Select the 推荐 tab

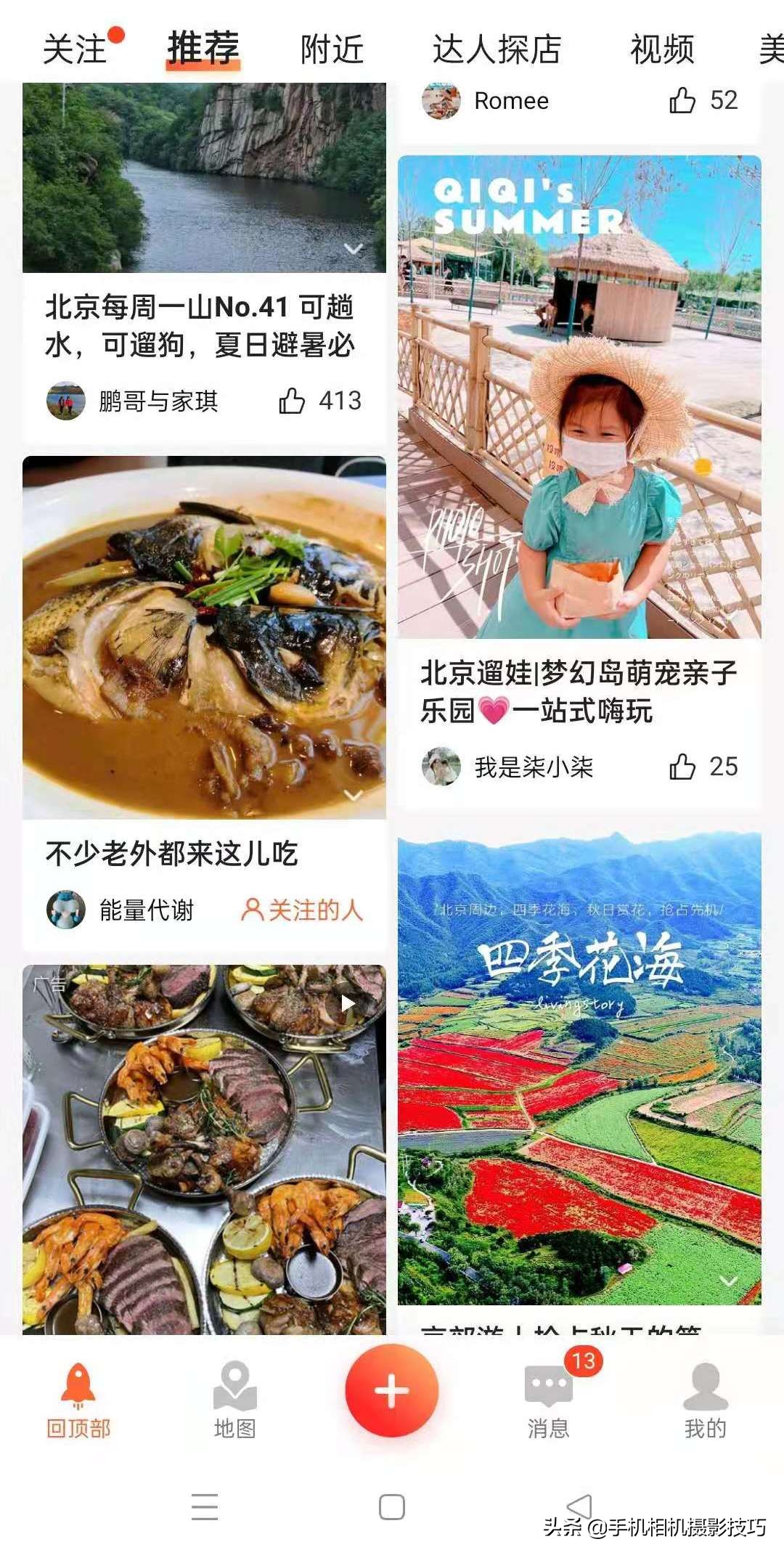(203, 49)
